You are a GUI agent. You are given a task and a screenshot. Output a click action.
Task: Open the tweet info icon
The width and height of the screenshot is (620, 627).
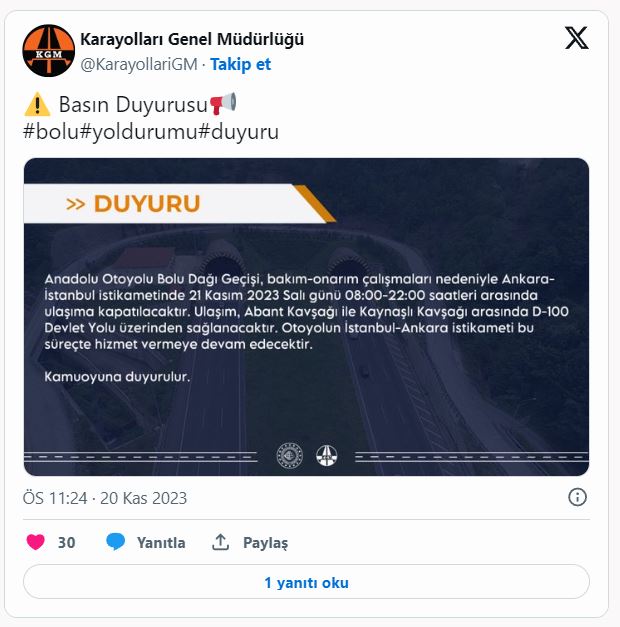577,497
